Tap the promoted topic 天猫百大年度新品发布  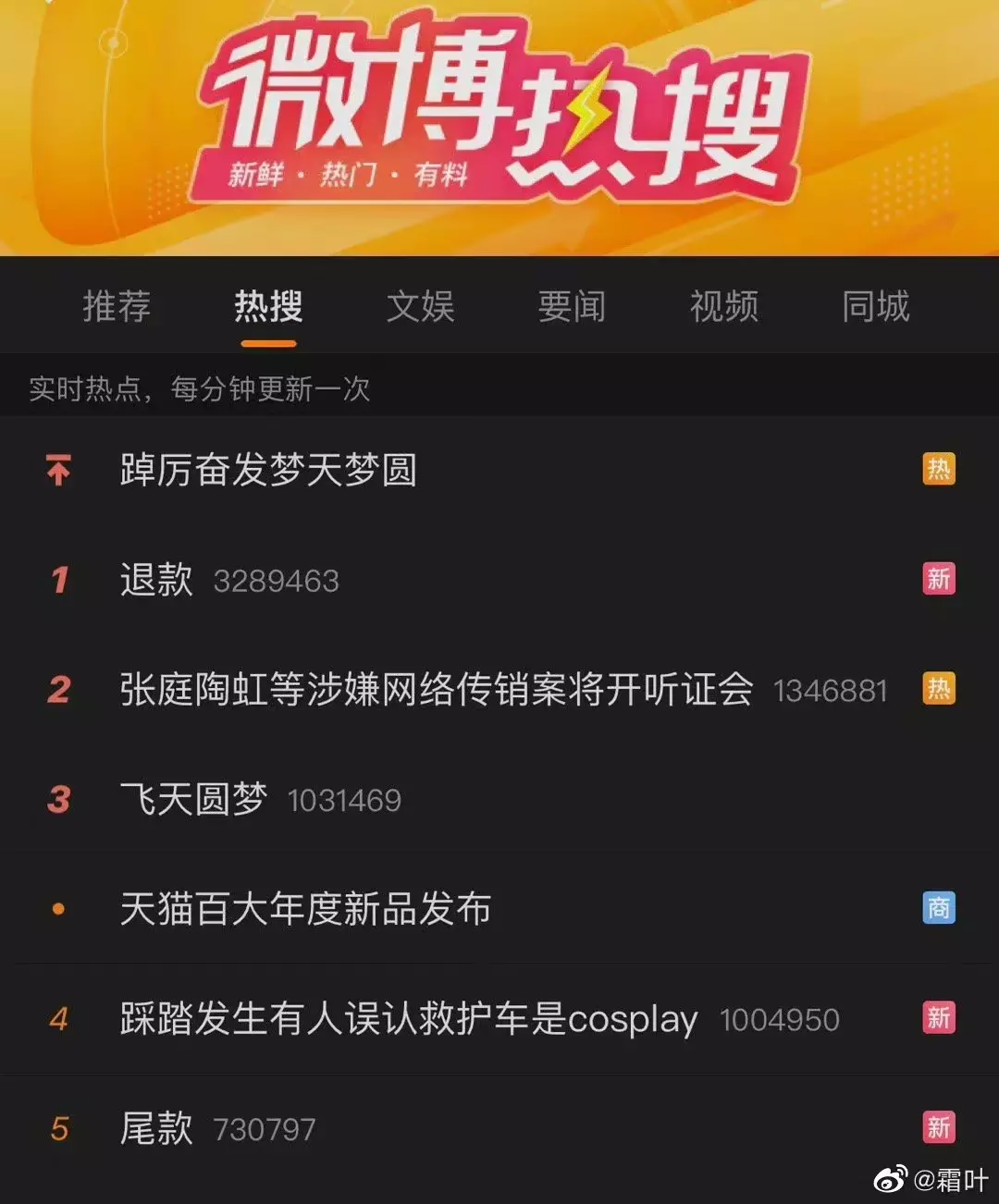pos(305,909)
